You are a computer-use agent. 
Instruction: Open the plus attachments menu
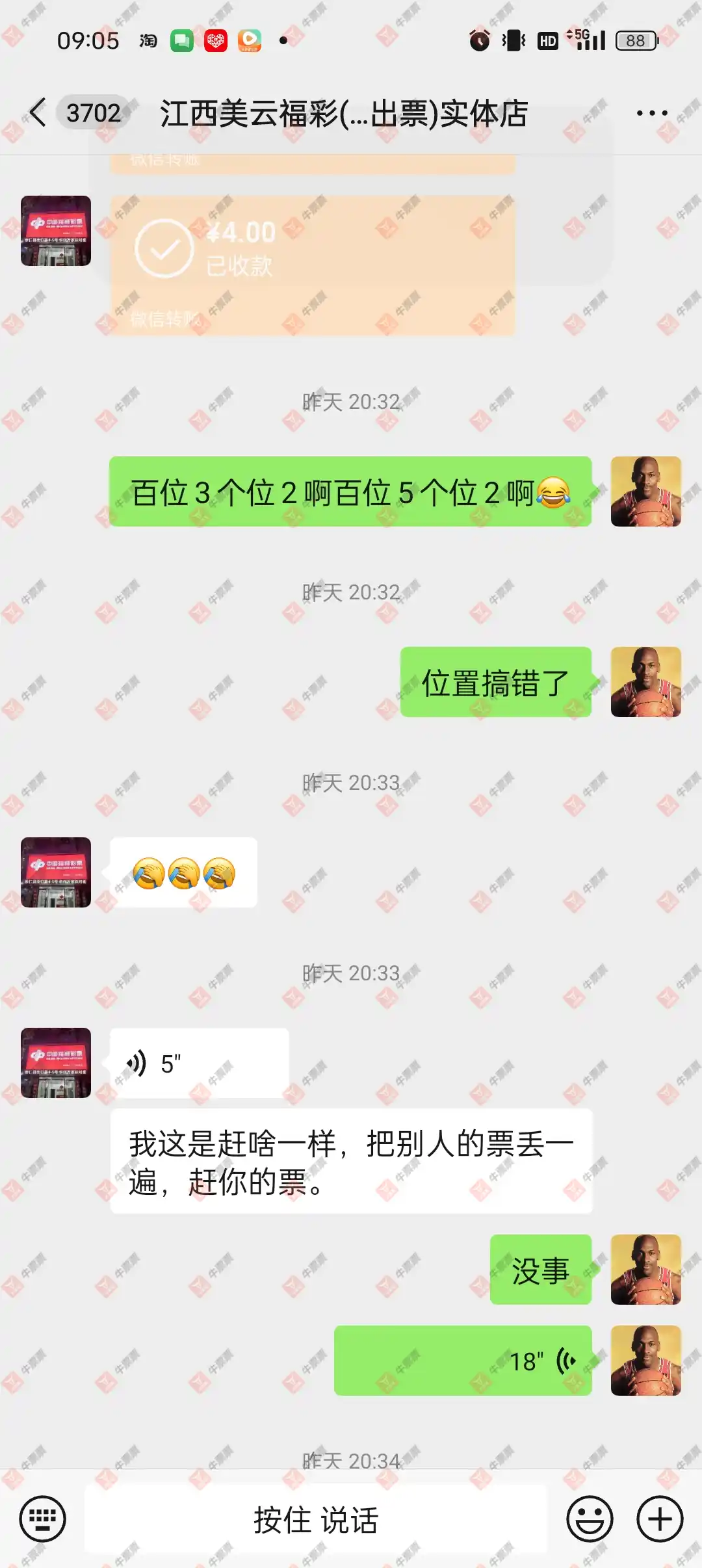coord(660,1519)
